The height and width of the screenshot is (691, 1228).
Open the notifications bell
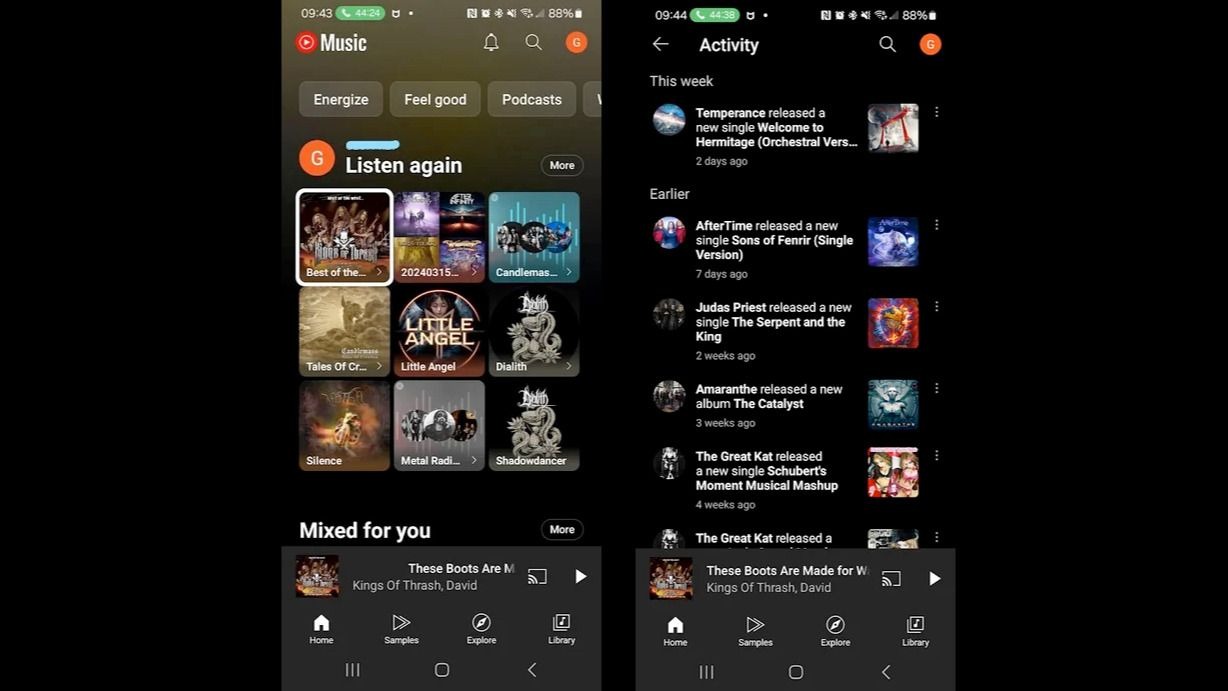491,42
